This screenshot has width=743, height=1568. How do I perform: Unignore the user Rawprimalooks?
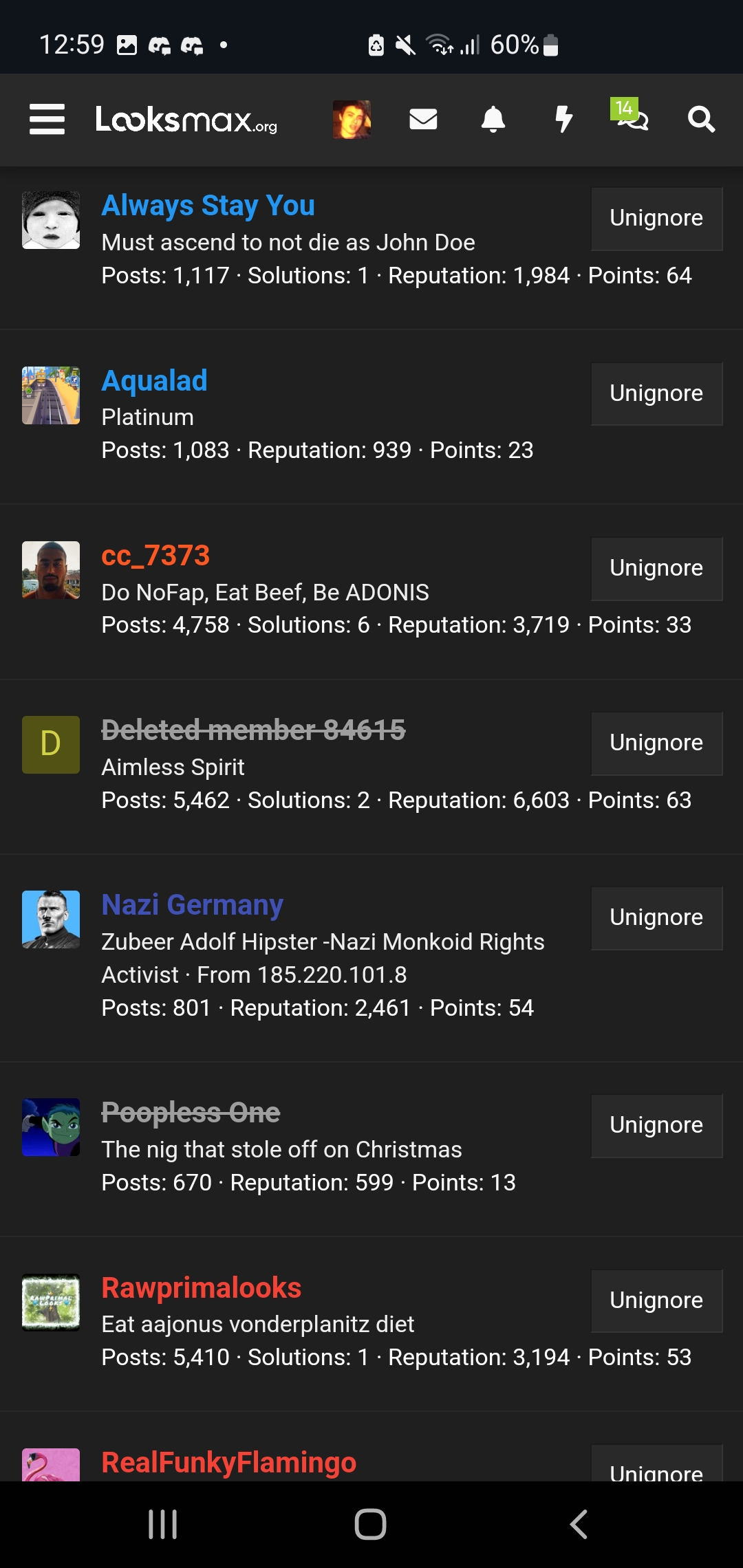(656, 1300)
